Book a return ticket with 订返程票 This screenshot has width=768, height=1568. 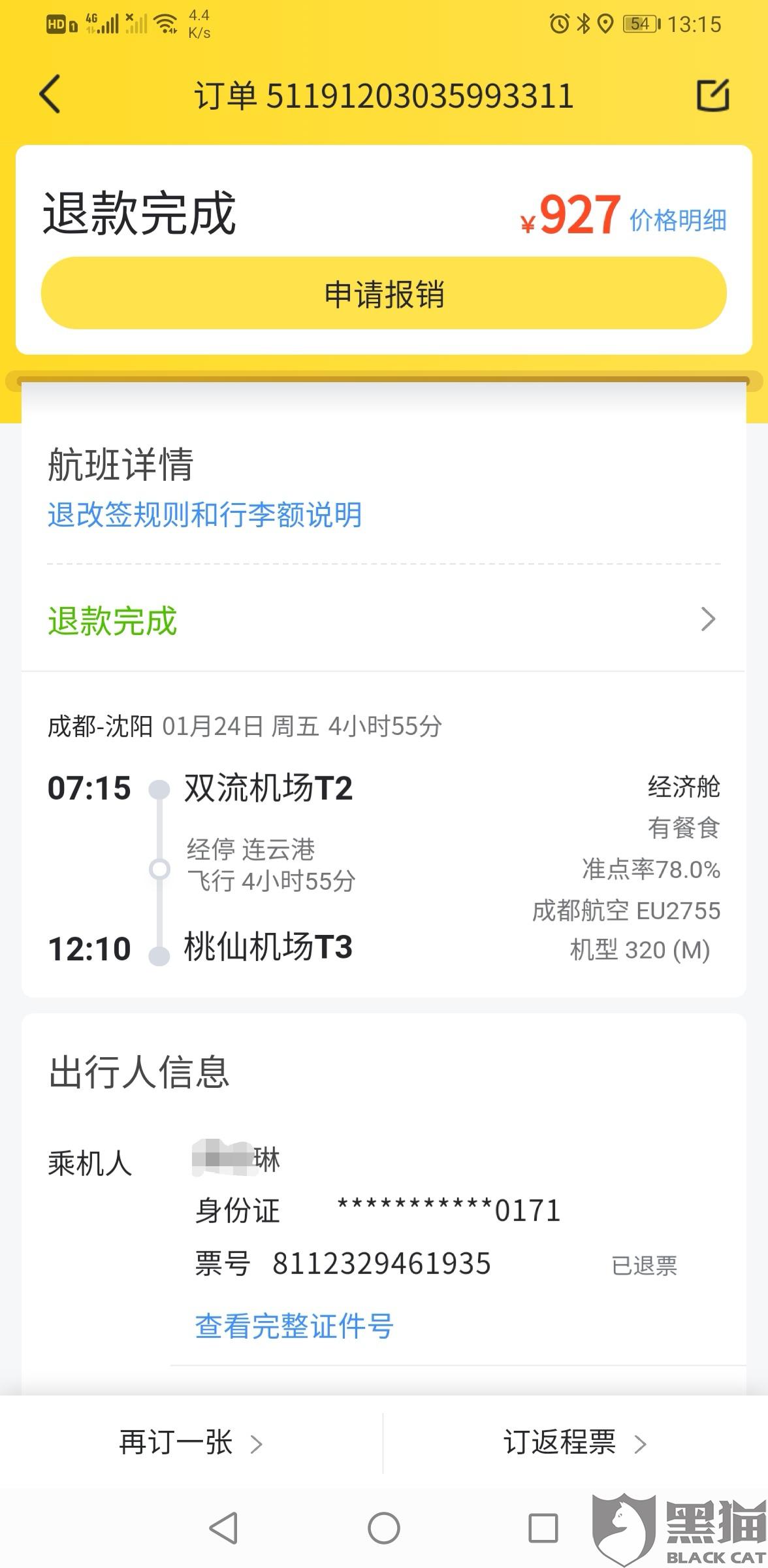coord(575,1443)
